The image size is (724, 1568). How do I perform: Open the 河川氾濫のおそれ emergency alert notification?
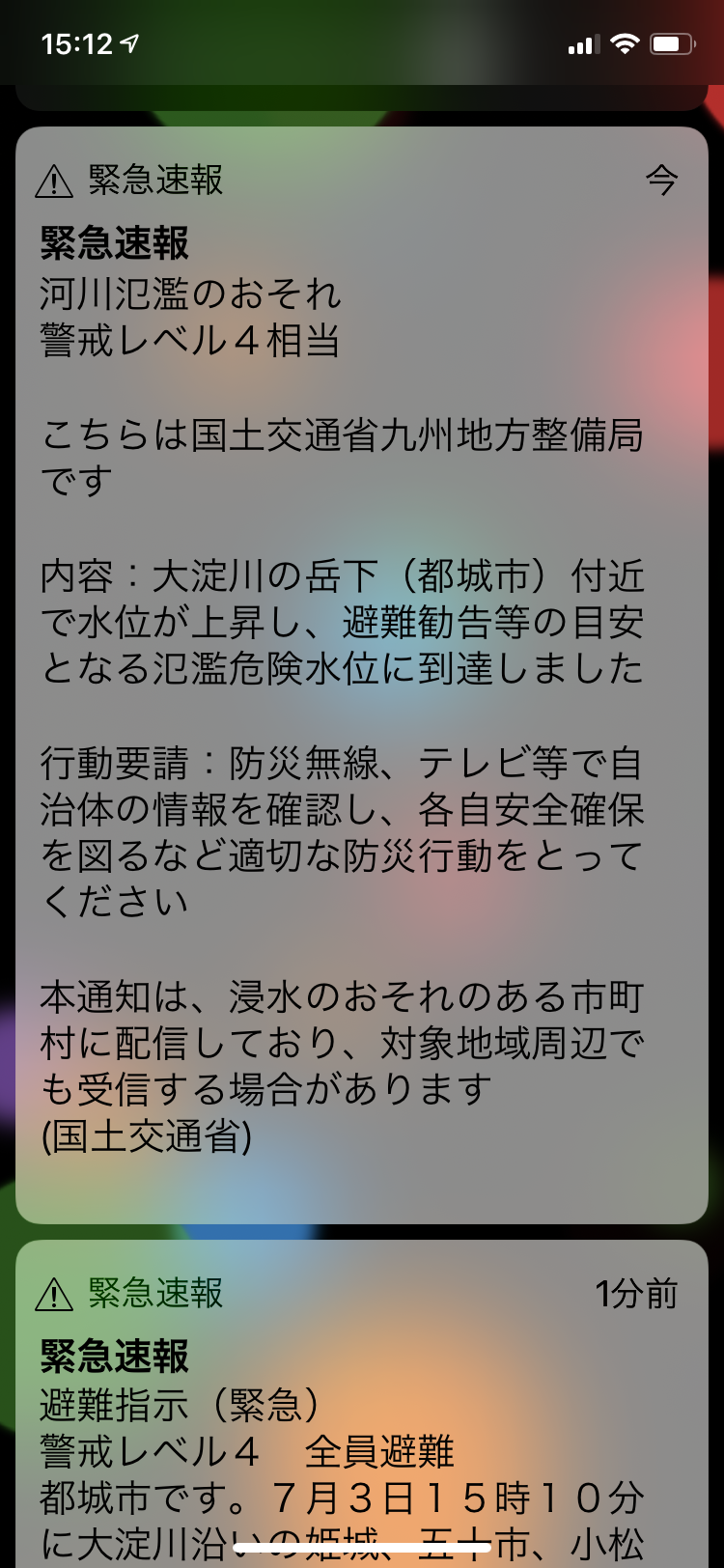tap(362, 675)
